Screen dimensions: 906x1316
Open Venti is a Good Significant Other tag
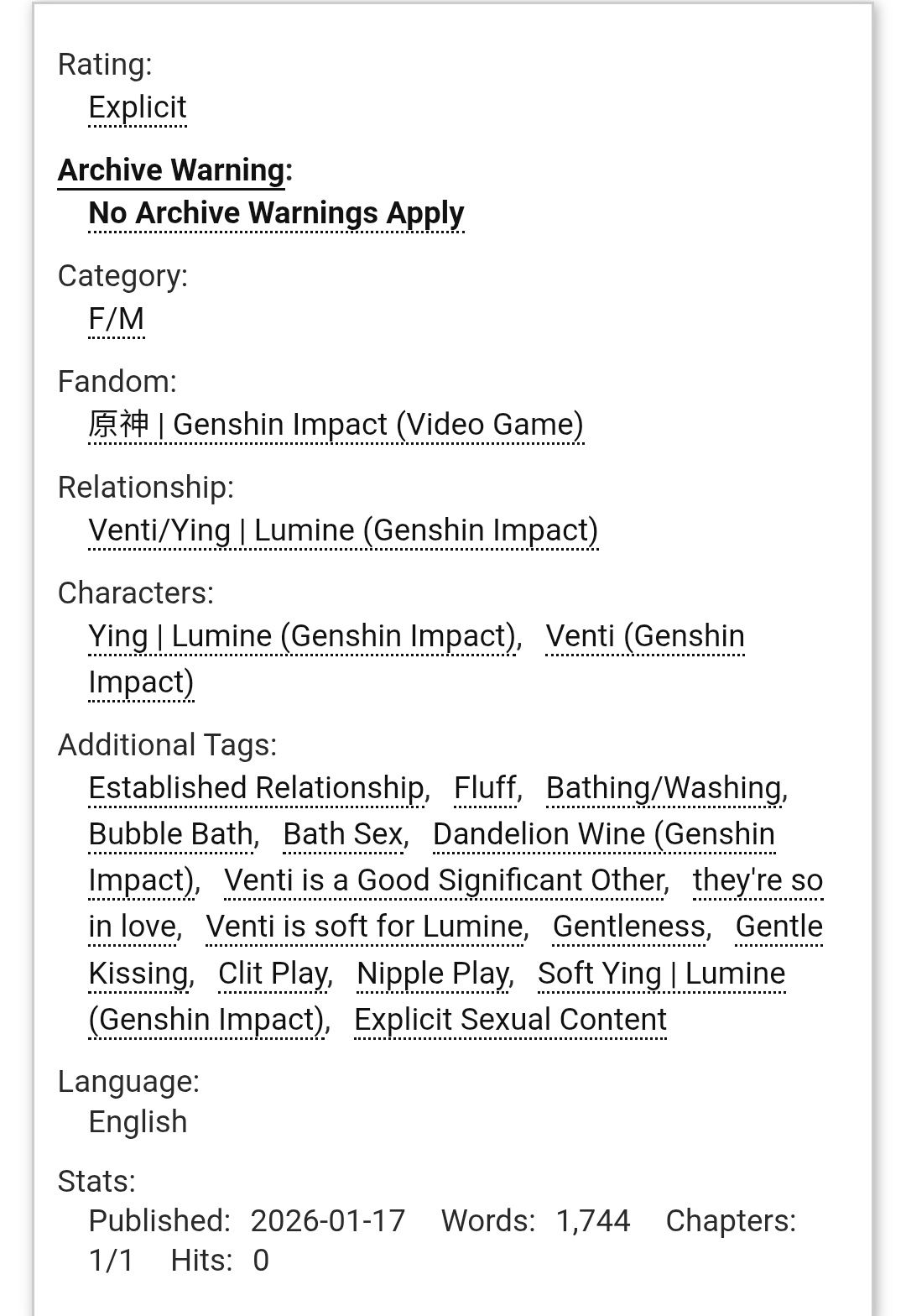click(445, 880)
